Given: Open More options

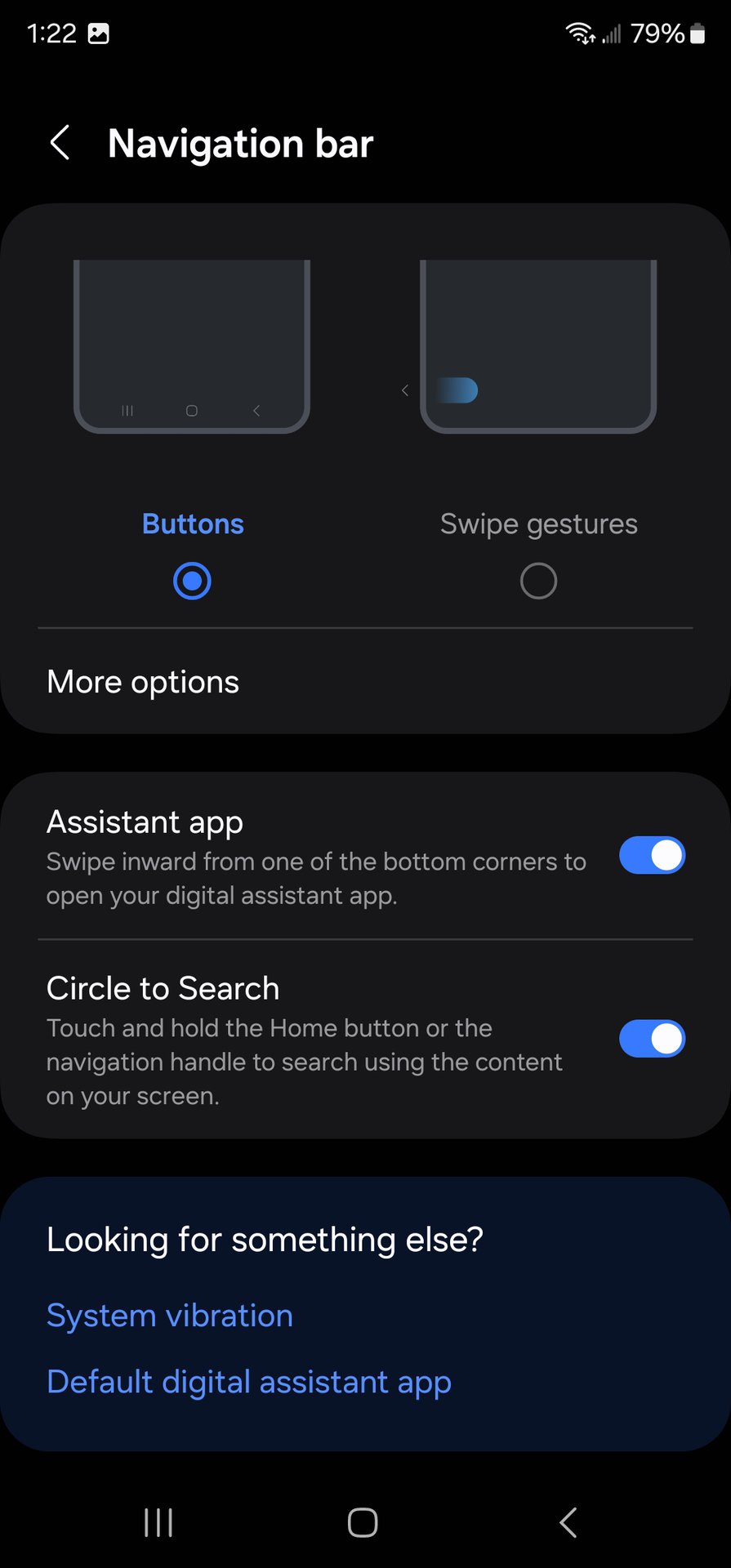Looking at the screenshot, I should point(143,682).
